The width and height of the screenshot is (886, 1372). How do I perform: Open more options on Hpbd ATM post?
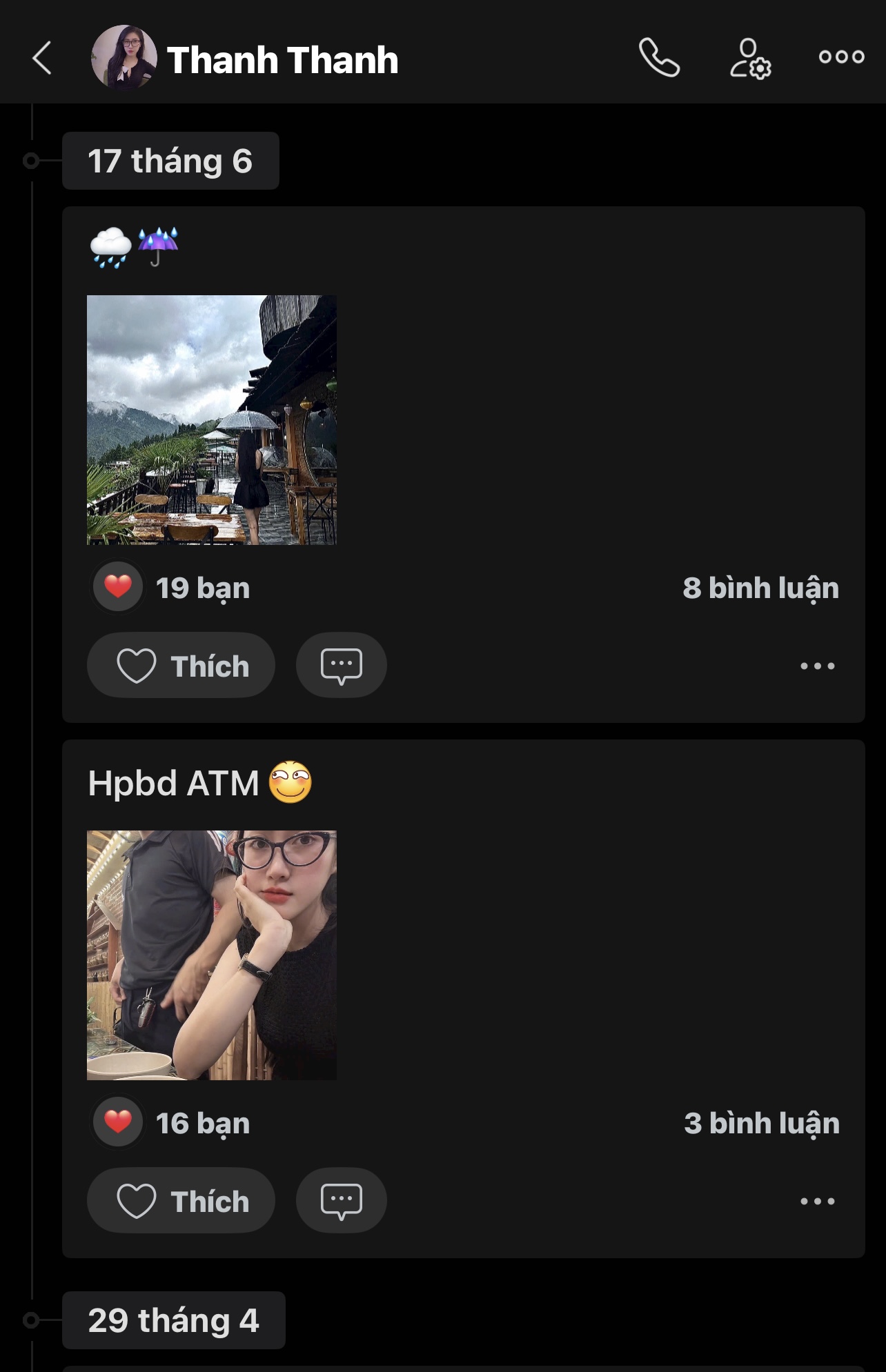click(x=817, y=1202)
